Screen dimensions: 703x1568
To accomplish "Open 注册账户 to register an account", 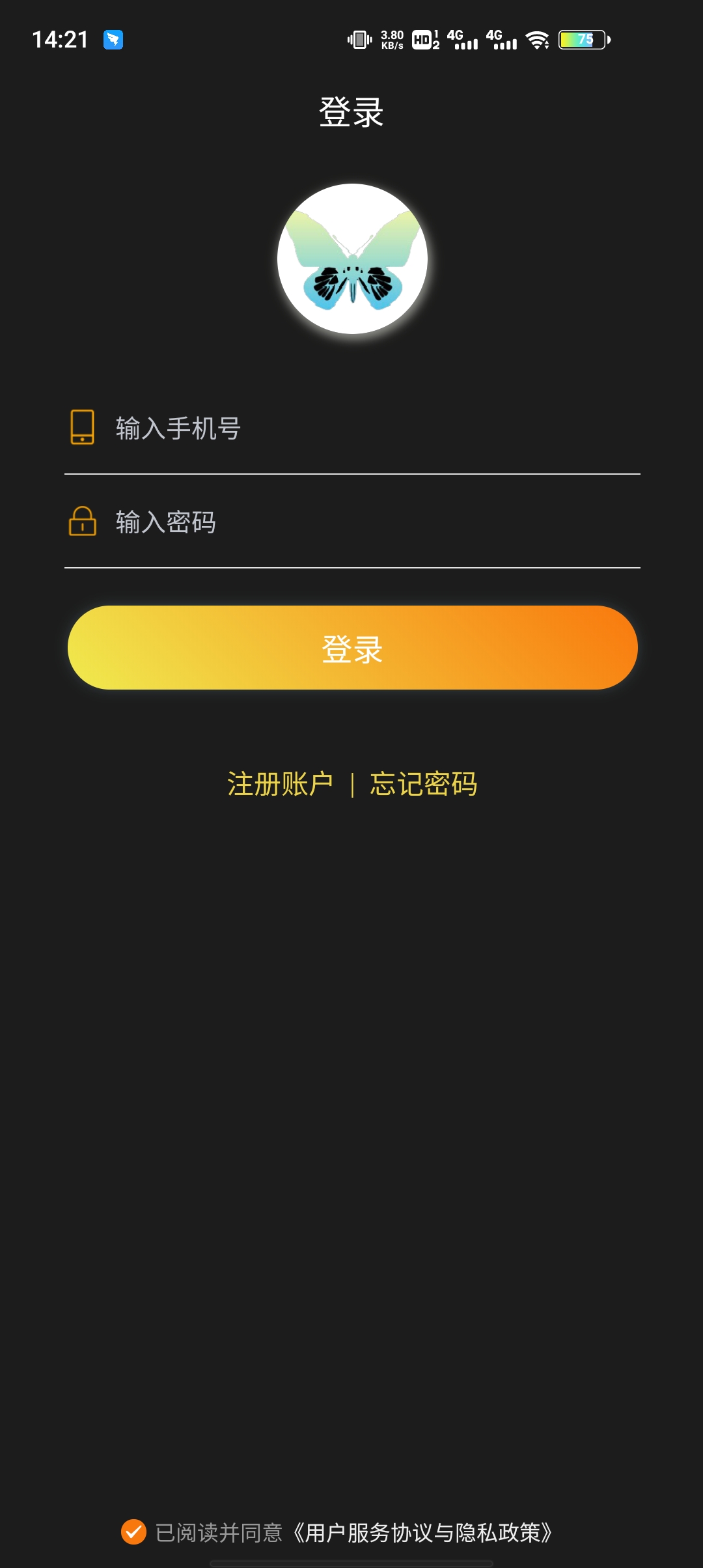I will tap(280, 784).
